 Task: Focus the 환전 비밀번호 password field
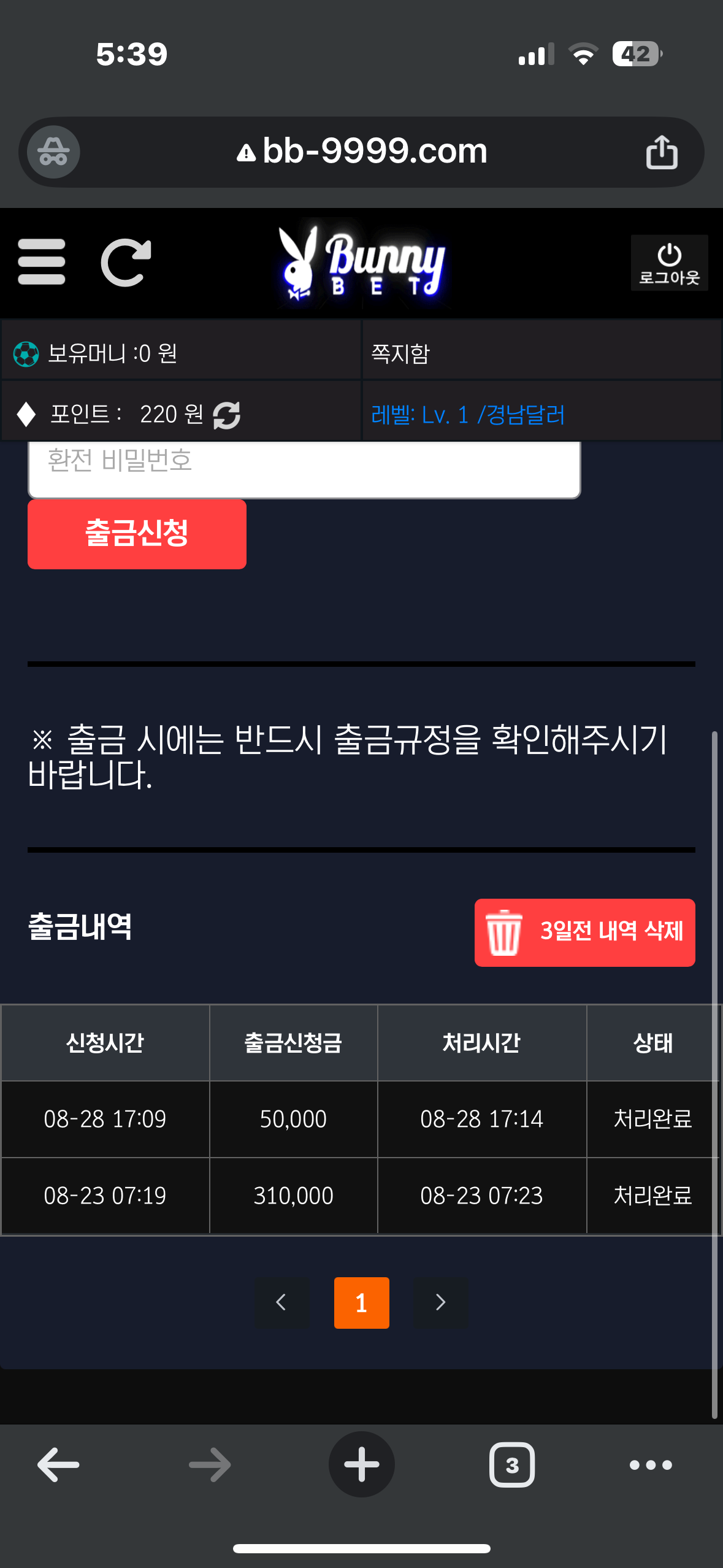click(304, 466)
